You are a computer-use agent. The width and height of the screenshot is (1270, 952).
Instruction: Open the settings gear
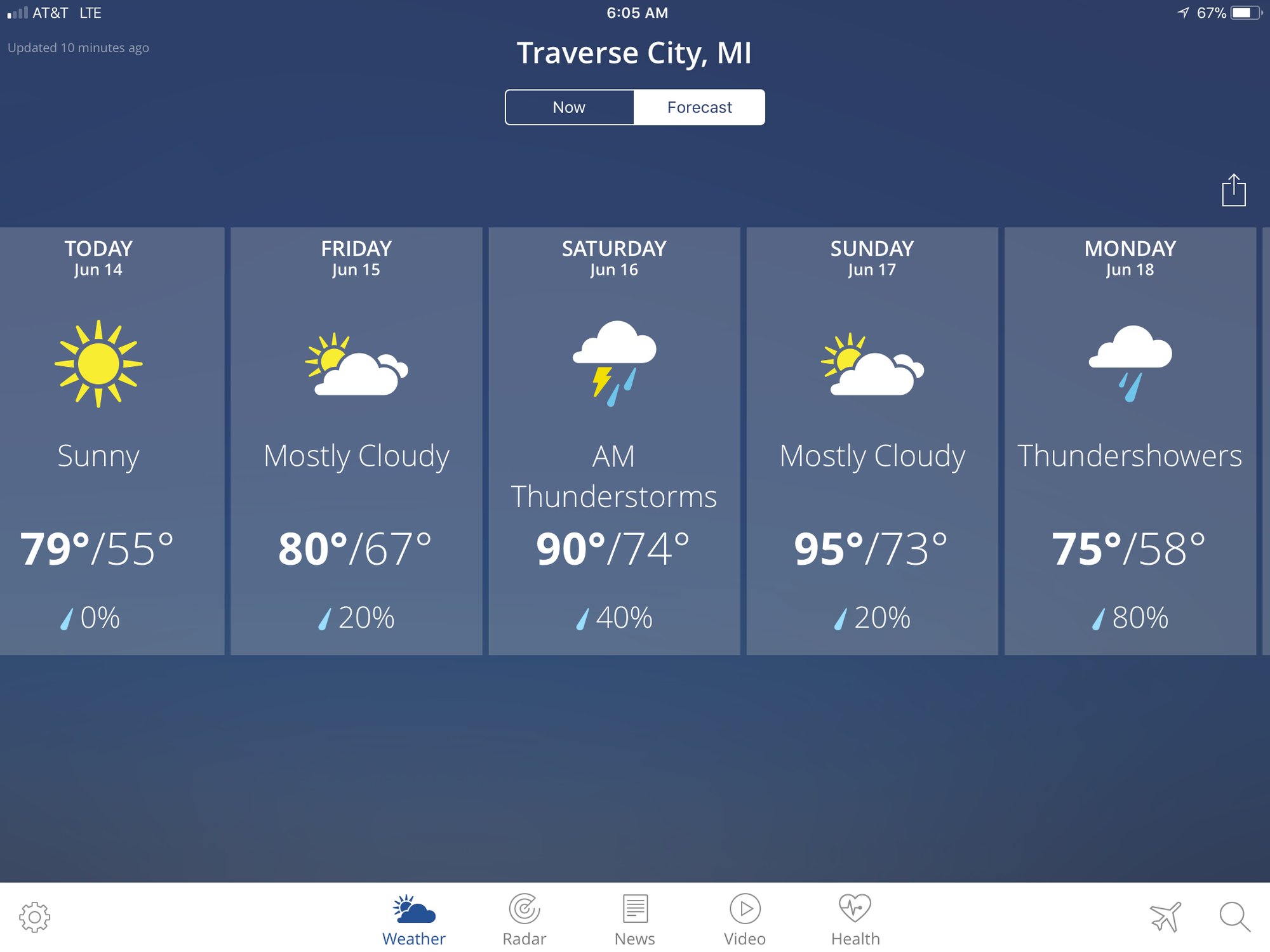pyautogui.click(x=35, y=916)
